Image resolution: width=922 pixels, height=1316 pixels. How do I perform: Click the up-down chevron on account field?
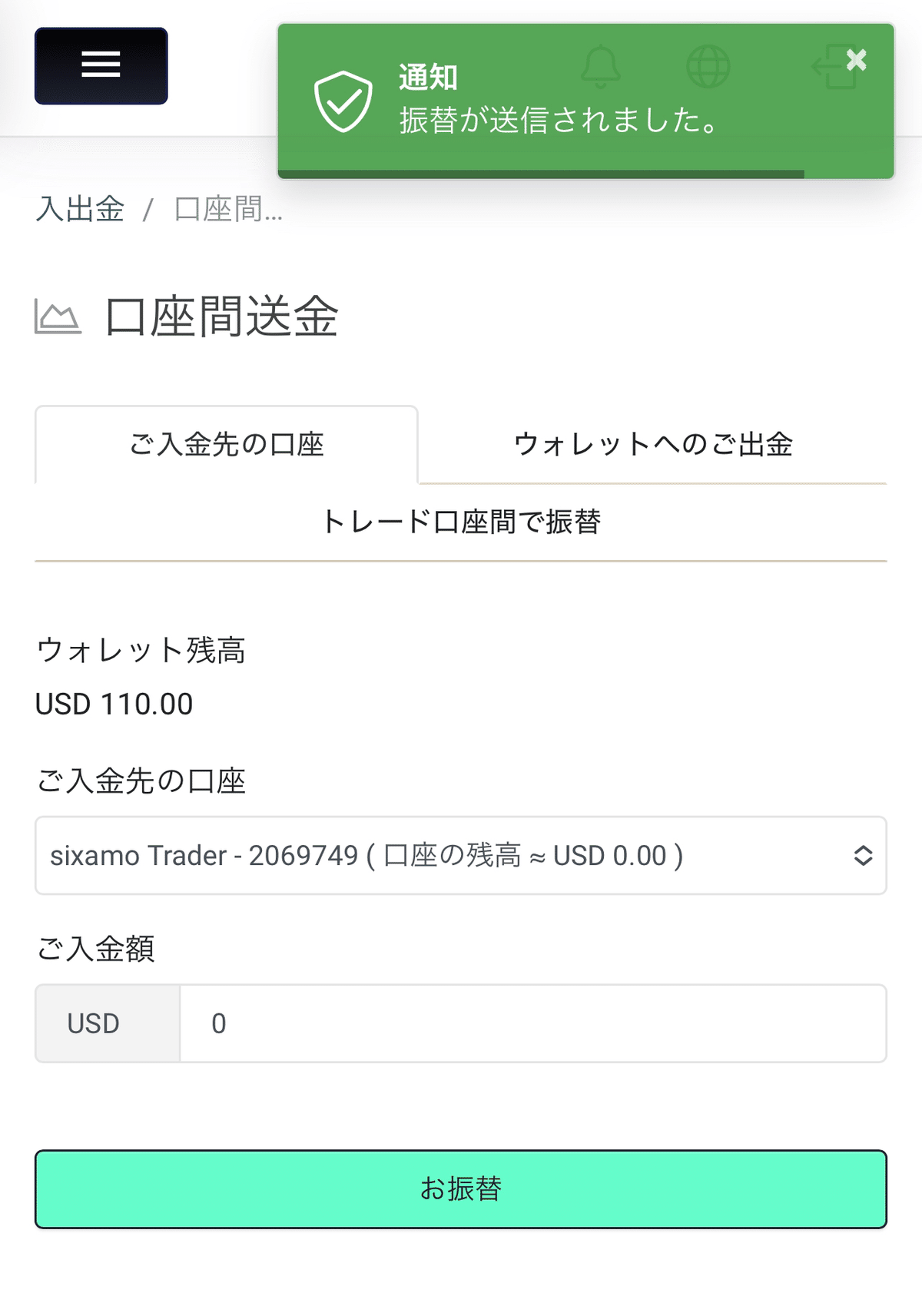click(x=865, y=855)
